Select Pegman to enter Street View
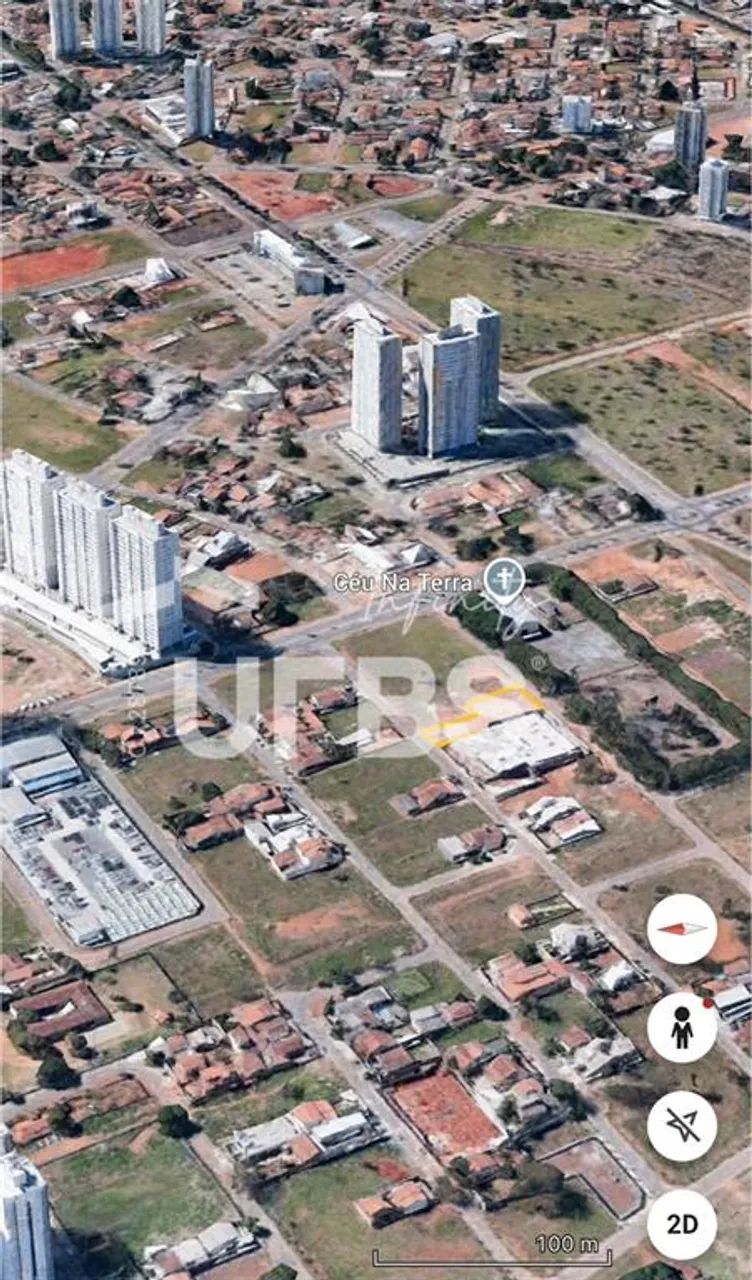Screen dimensions: 752x1280 coord(683,1030)
